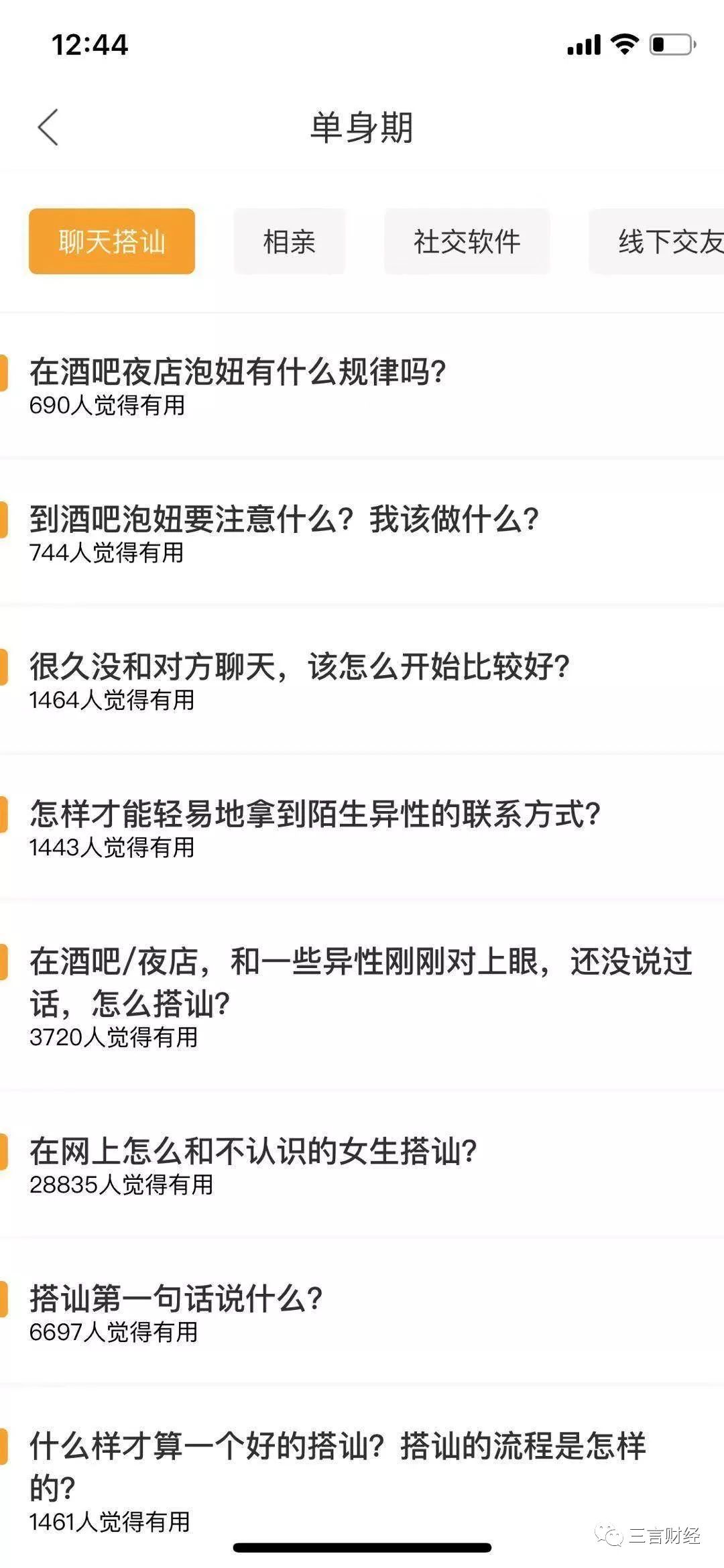Open the 社交软件 category
724x1568 pixels.
click(466, 242)
